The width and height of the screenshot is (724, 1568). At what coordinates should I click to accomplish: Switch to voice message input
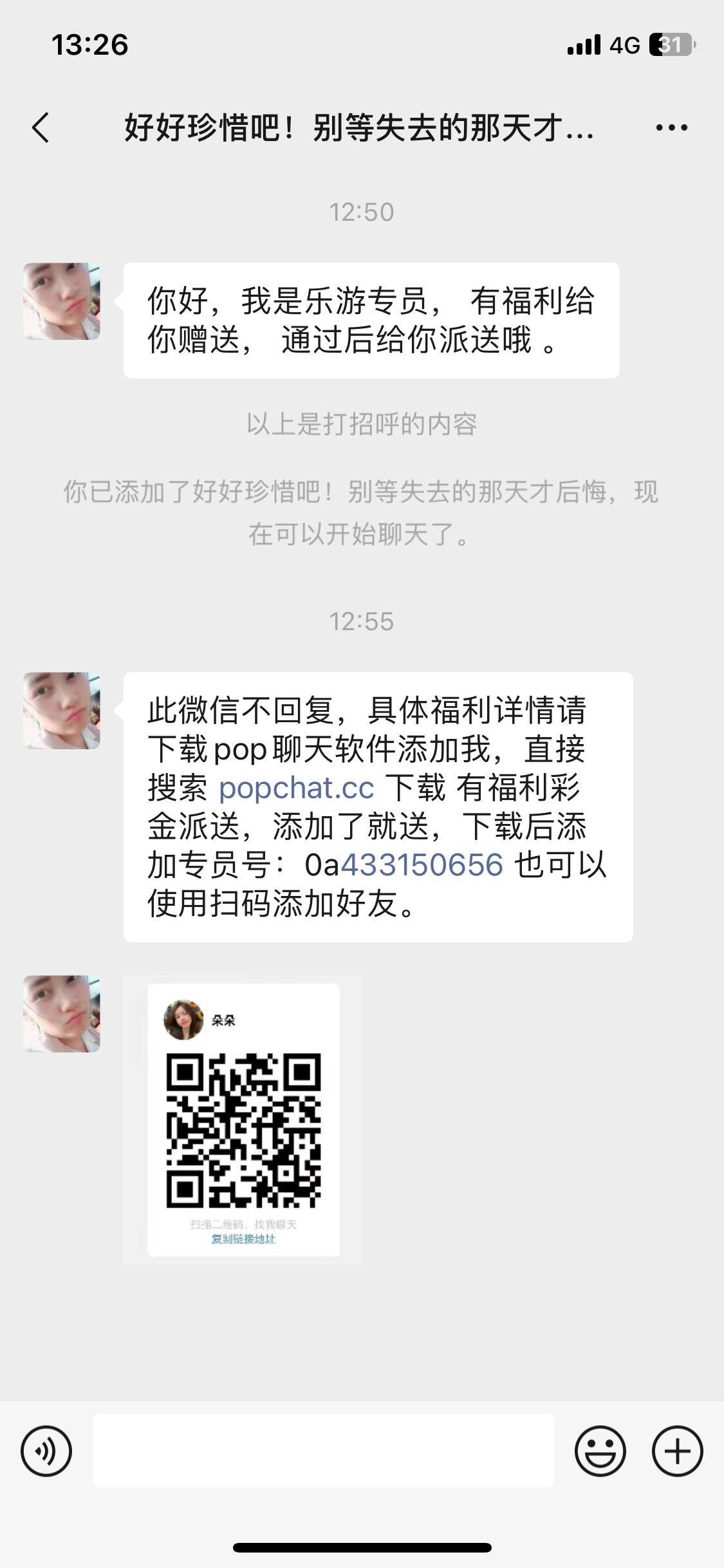(x=46, y=1450)
